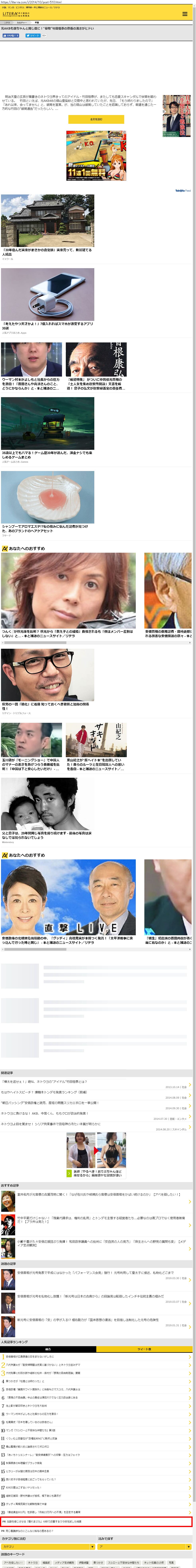Tap the yellow read-full-article button
The width and height of the screenshot is (196, 1568).
pyautogui.click(x=96, y=119)
